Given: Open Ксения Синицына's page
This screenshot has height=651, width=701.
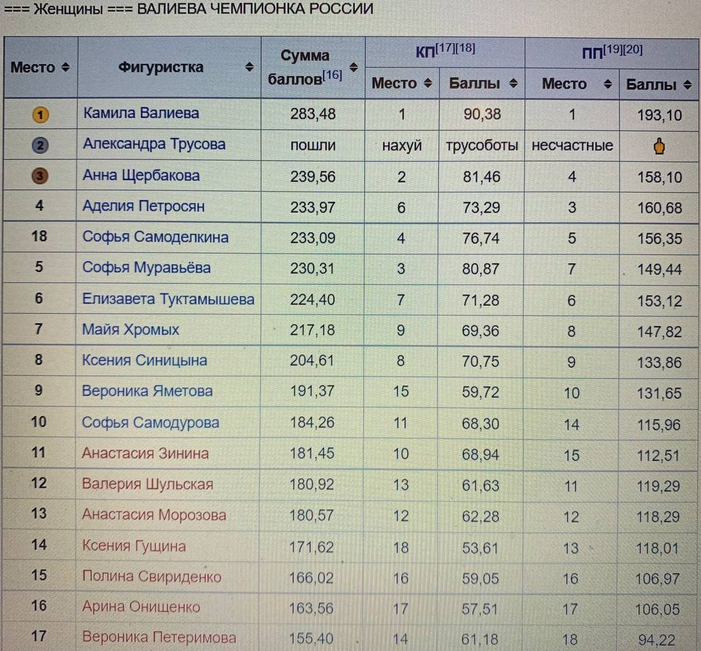Looking at the screenshot, I should pyautogui.click(x=145, y=360).
